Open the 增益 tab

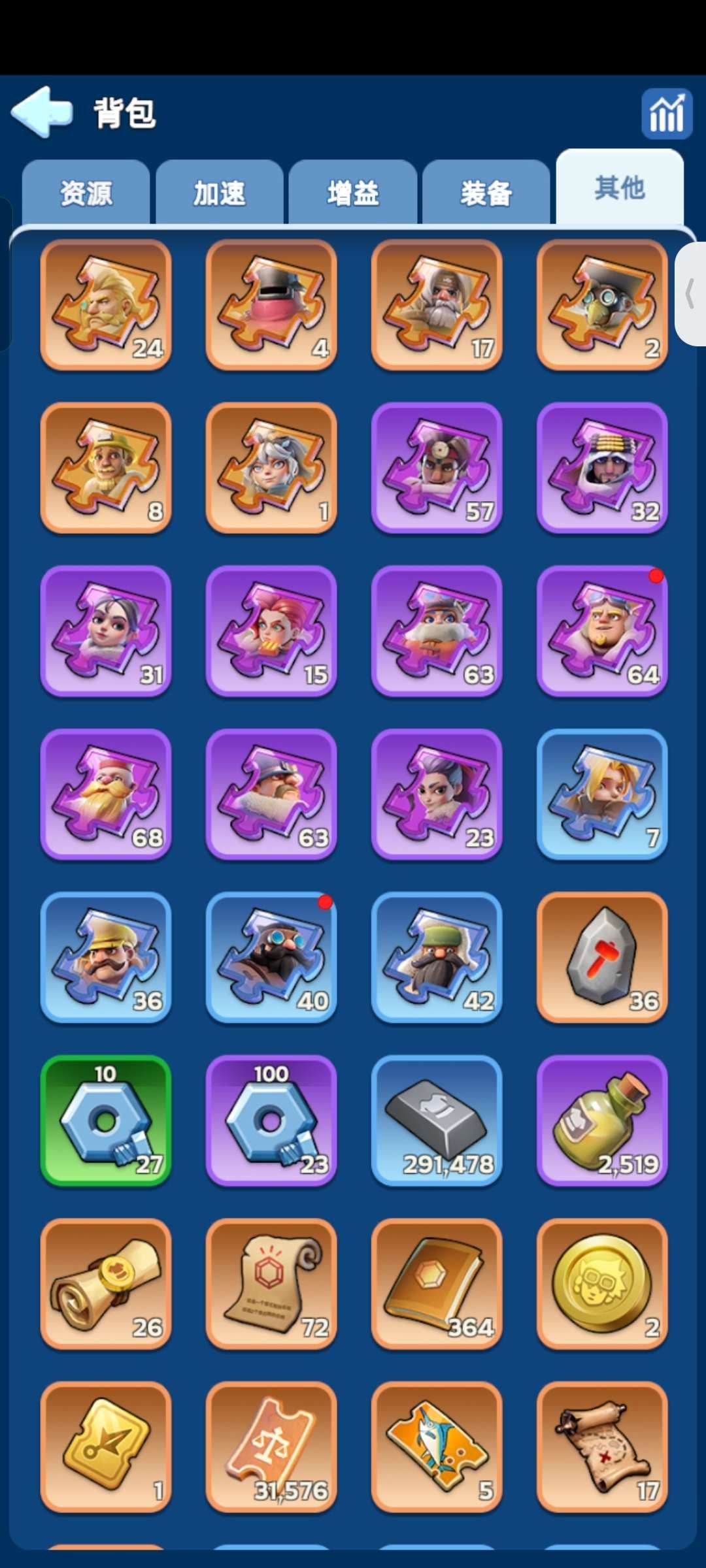353,193
